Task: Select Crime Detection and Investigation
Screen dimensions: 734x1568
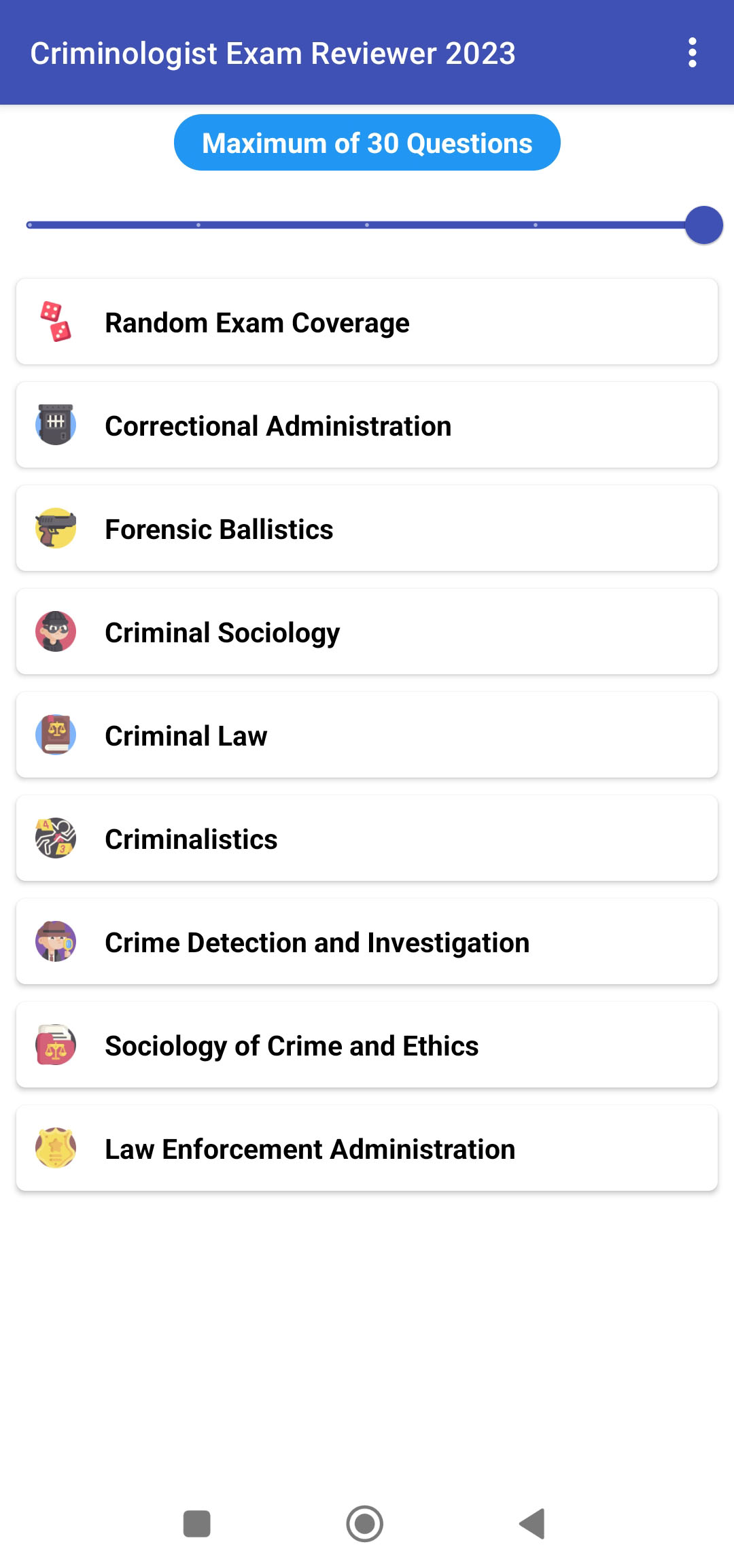Action: pyautogui.click(x=367, y=941)
